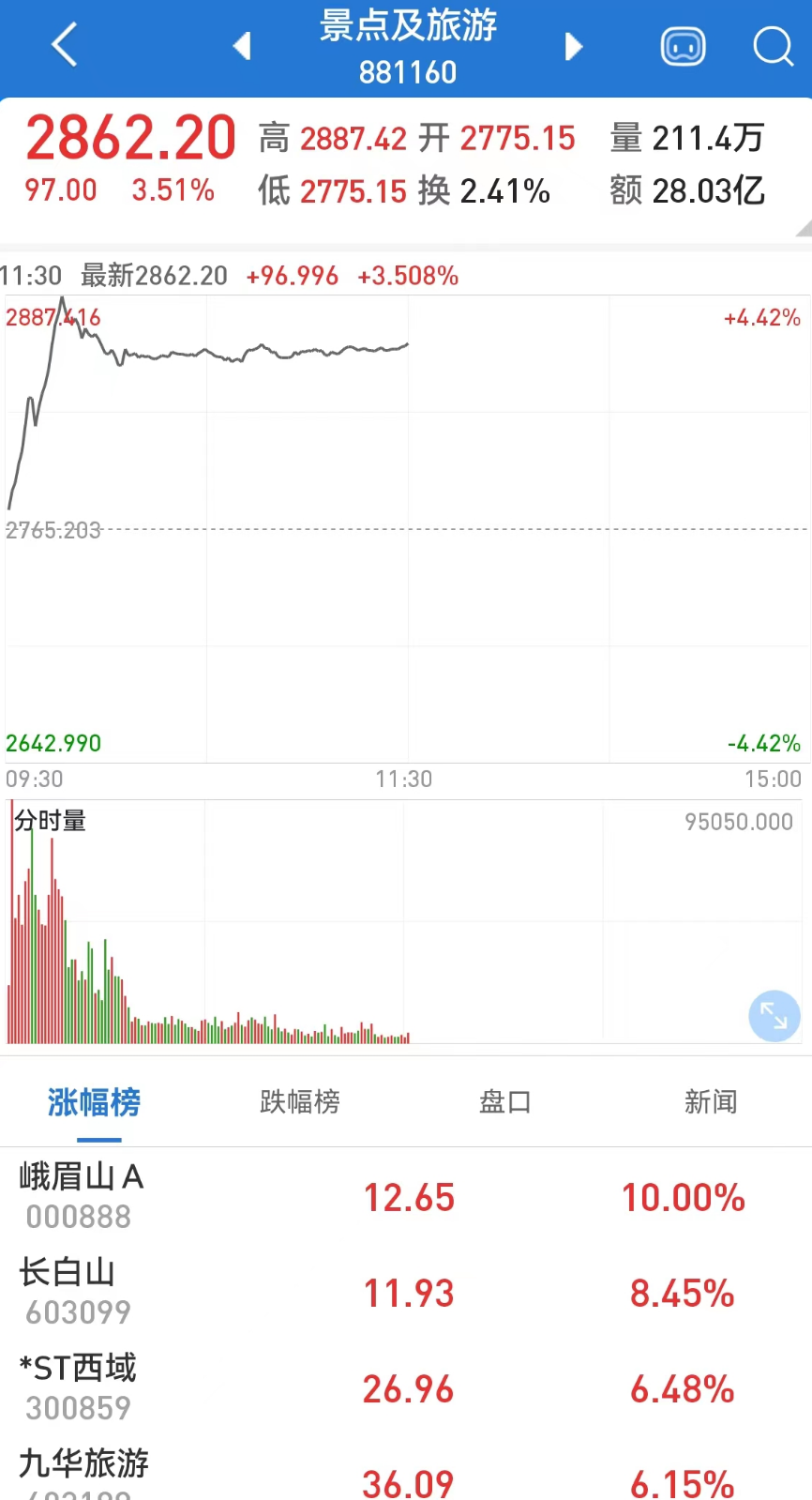The image size is (812, 1500).
Task: Open stock 峨眉山A 000888
Action: tap(406, 1196)
